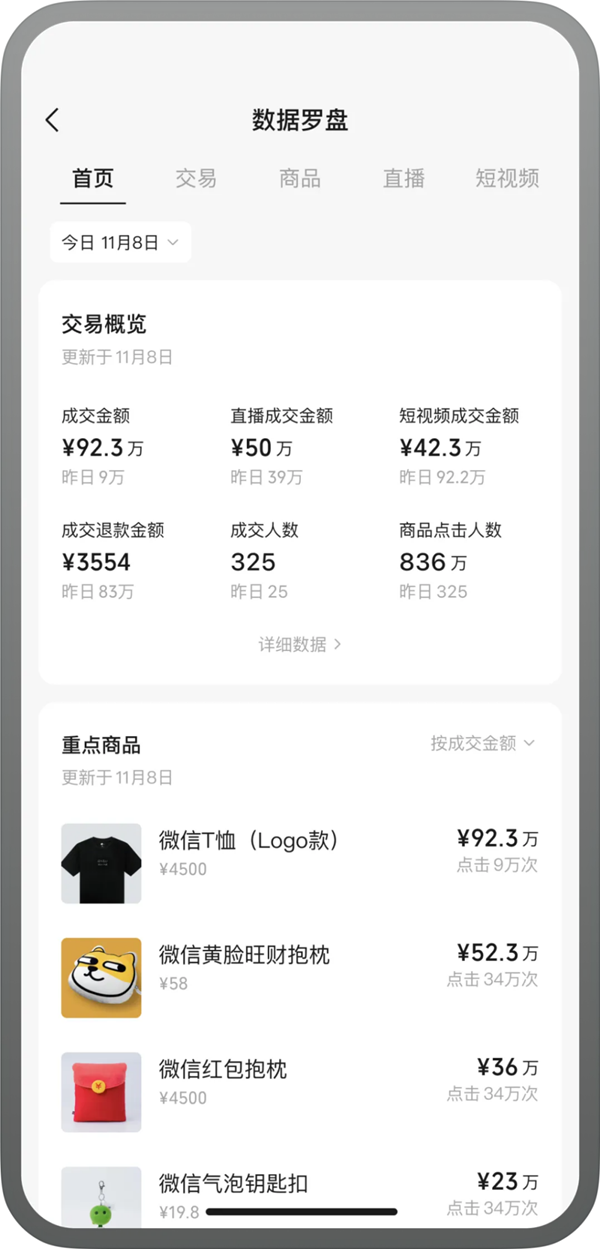Switch to the 交易 tab
600x1249 pixels.
pos(196,179)
